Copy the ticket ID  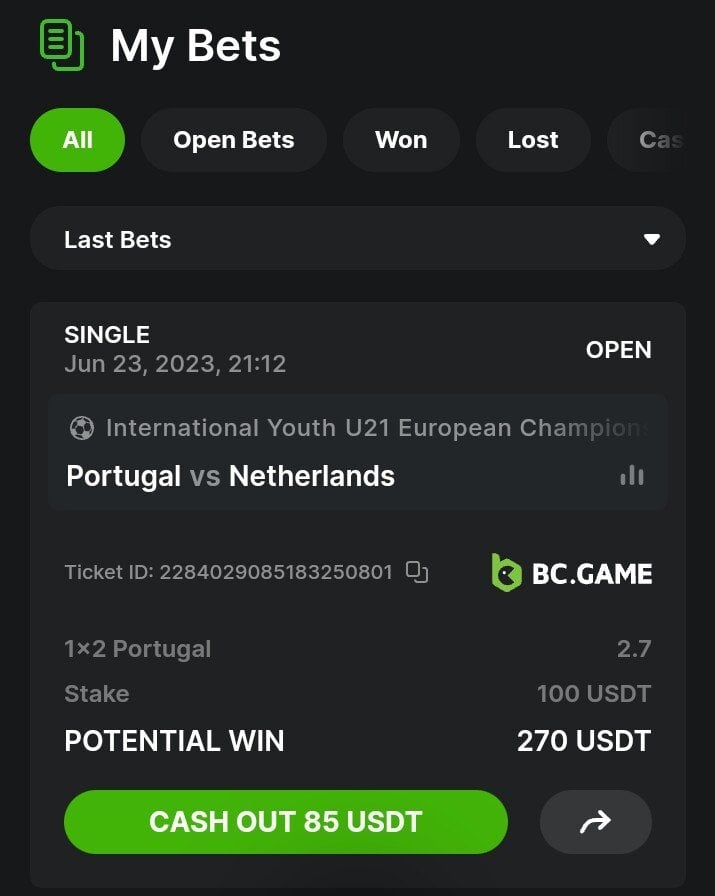click(417, 573)
